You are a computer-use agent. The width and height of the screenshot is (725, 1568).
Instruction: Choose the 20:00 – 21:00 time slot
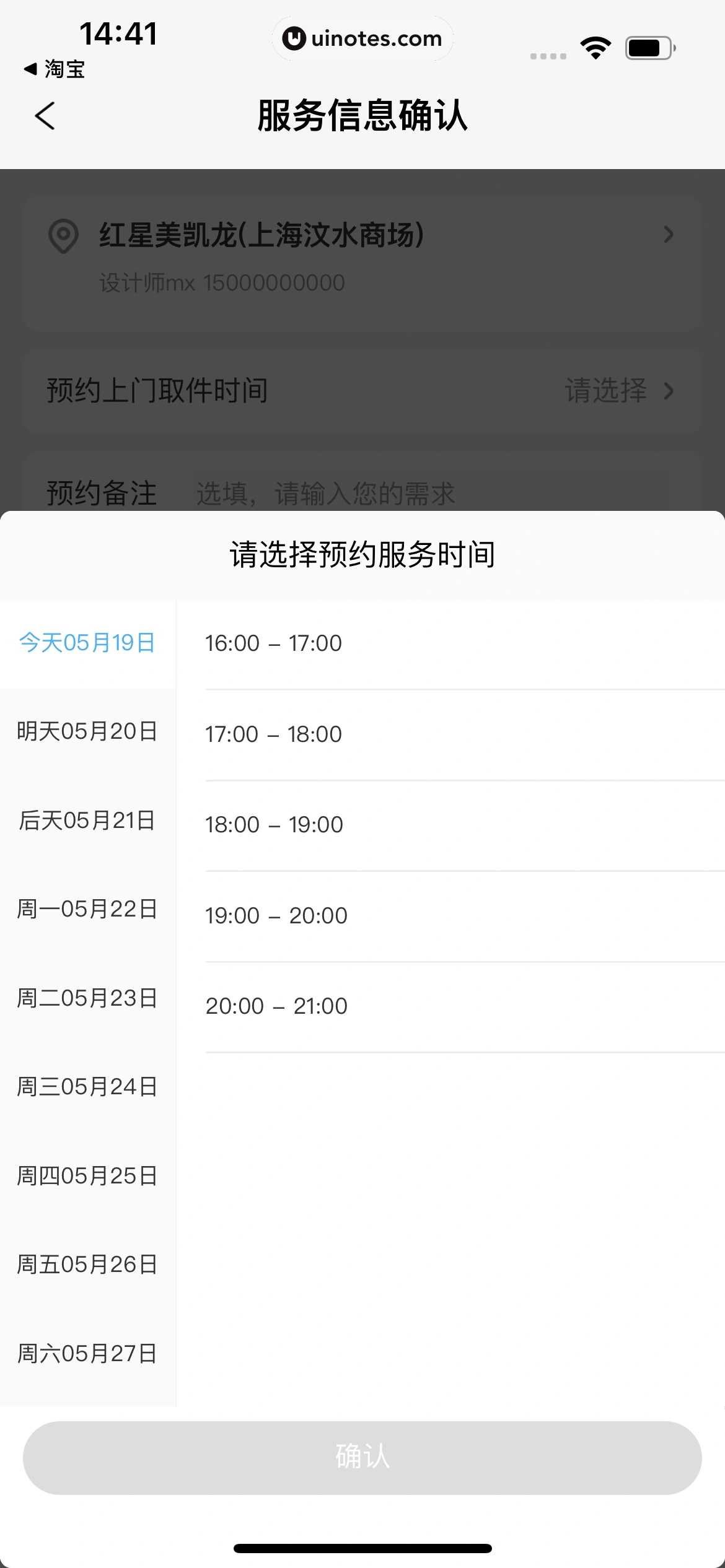click(x=276, y=1005)
